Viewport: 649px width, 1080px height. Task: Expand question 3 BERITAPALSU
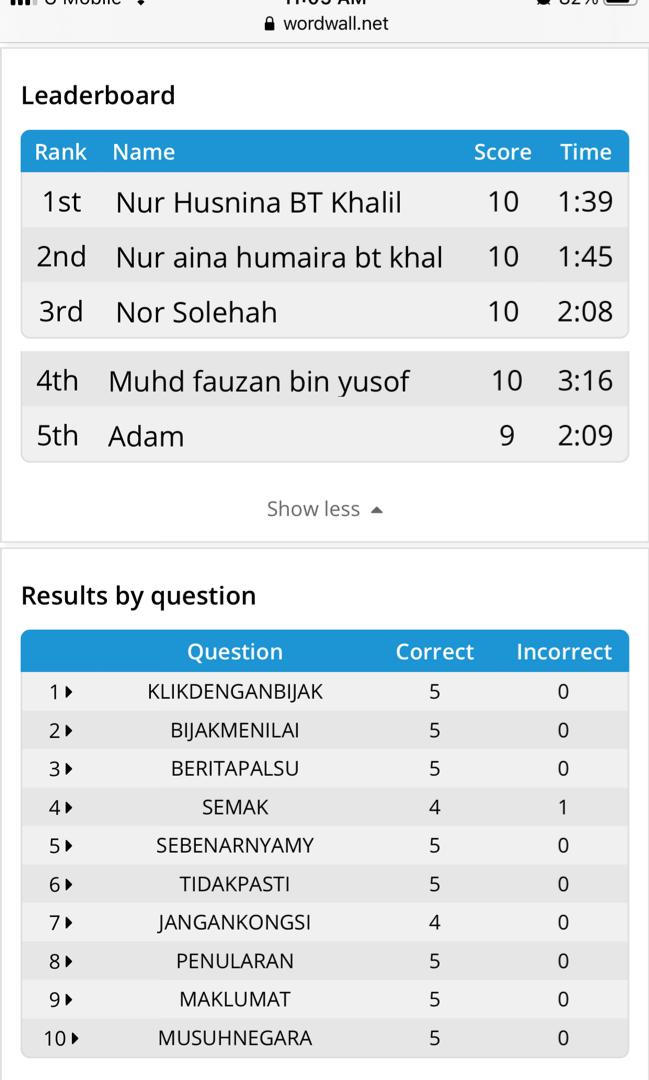click(x=62, y=769)
